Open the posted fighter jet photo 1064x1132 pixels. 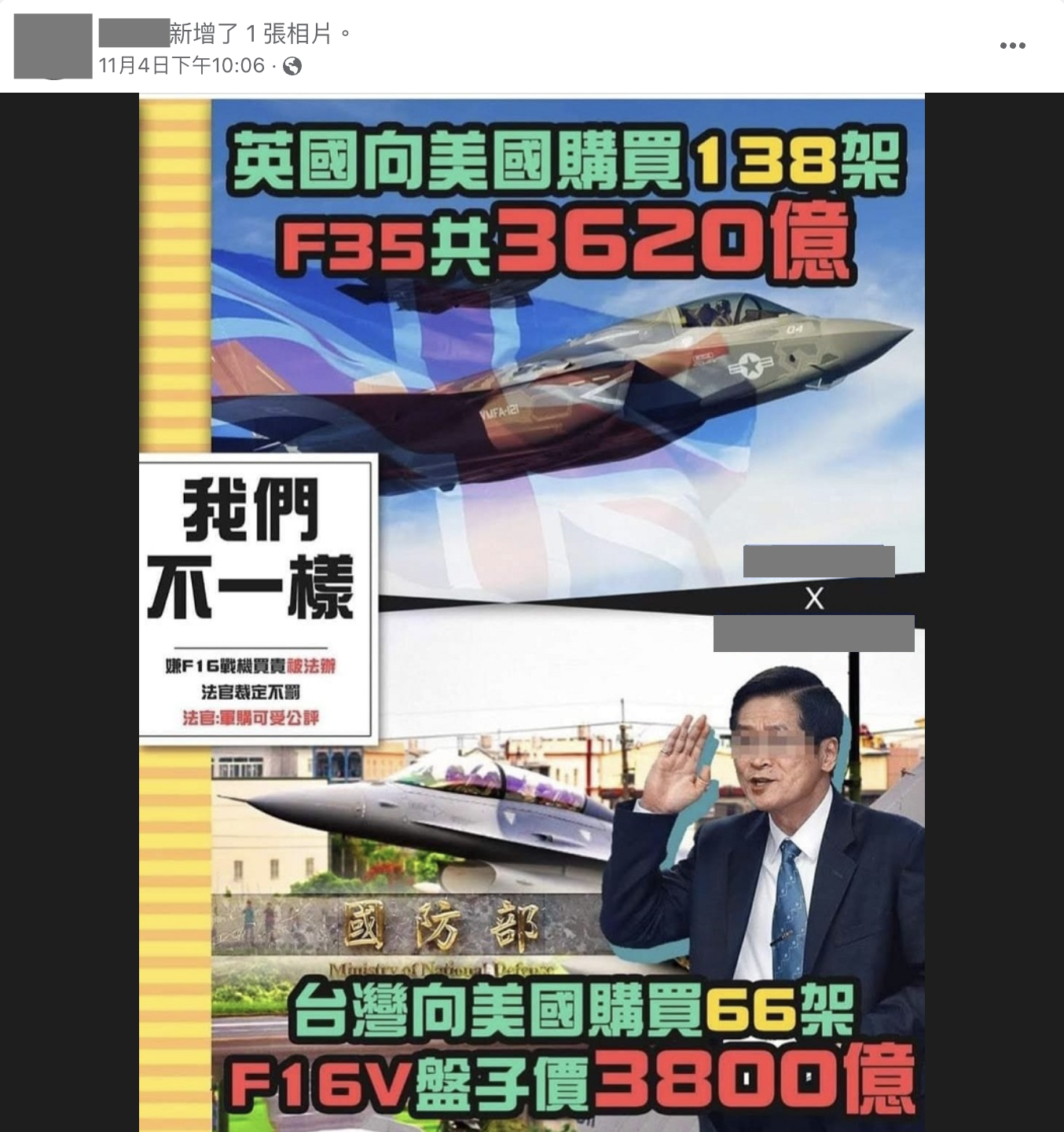532,613
